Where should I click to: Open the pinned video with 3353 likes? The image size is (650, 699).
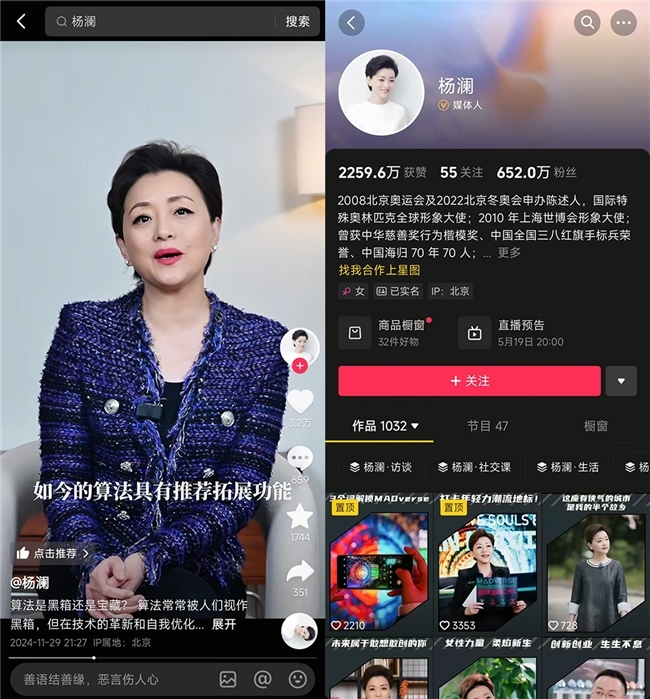click(487, 565)
